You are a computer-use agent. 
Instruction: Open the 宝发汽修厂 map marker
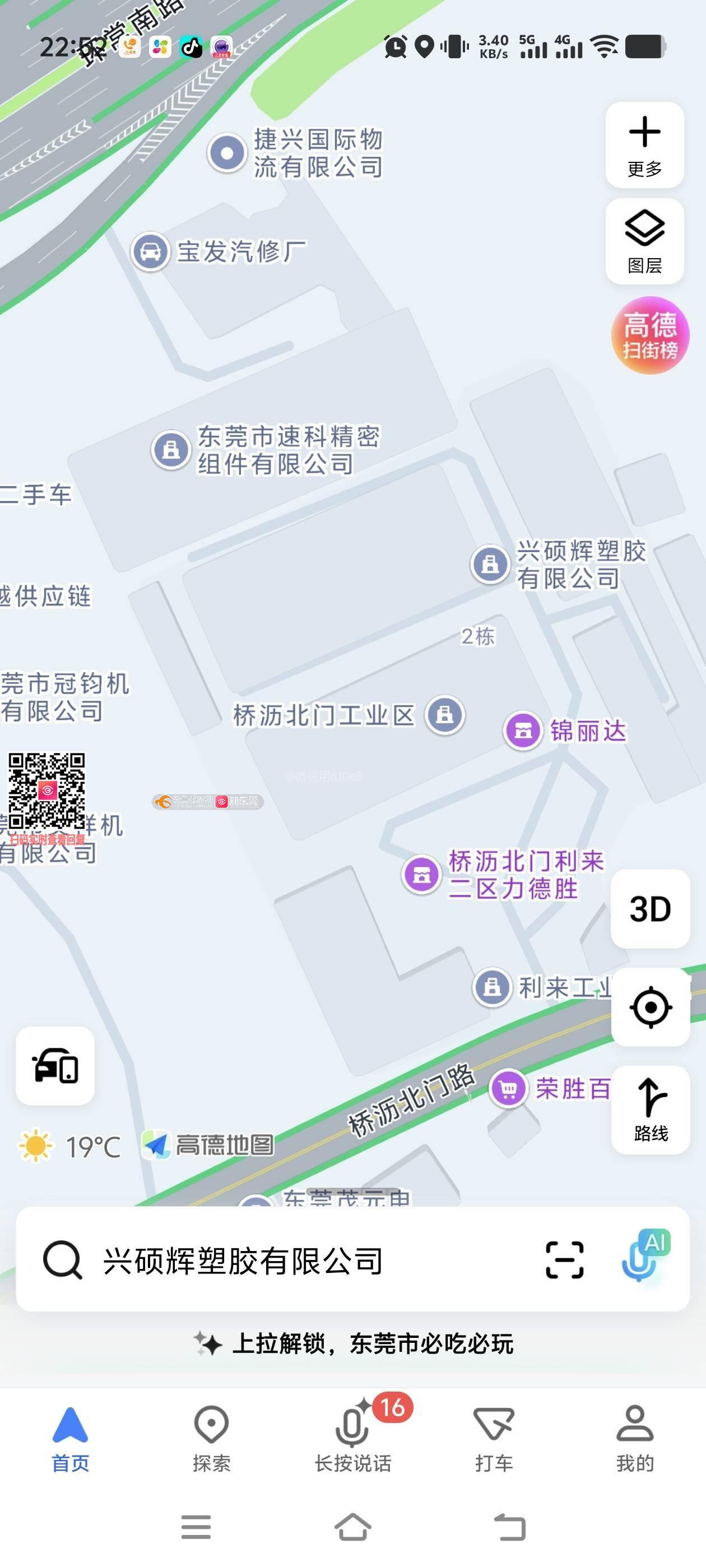point(151,251)
